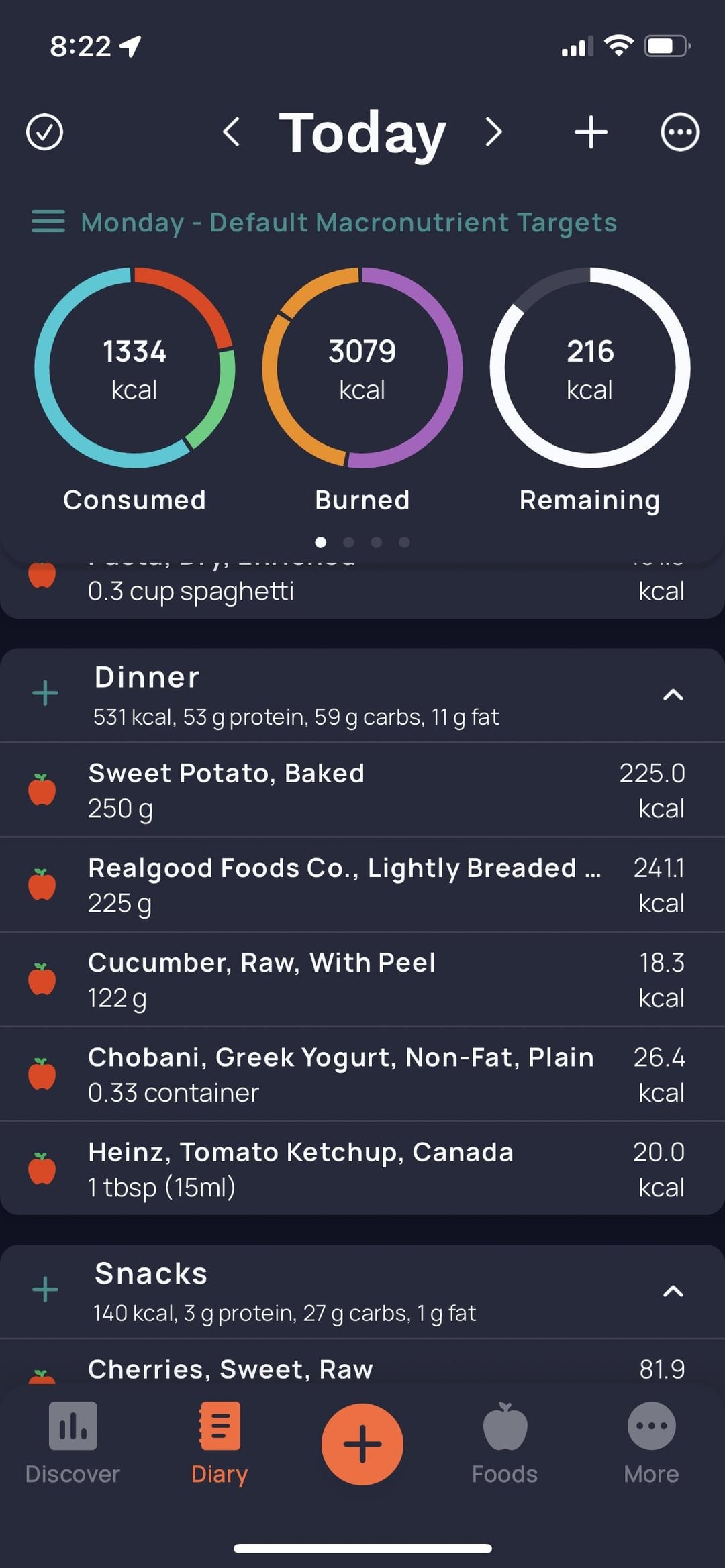Screen dimensions: 725x1568
Task: Switch to the Foods tab
Action: [505, 1443]
